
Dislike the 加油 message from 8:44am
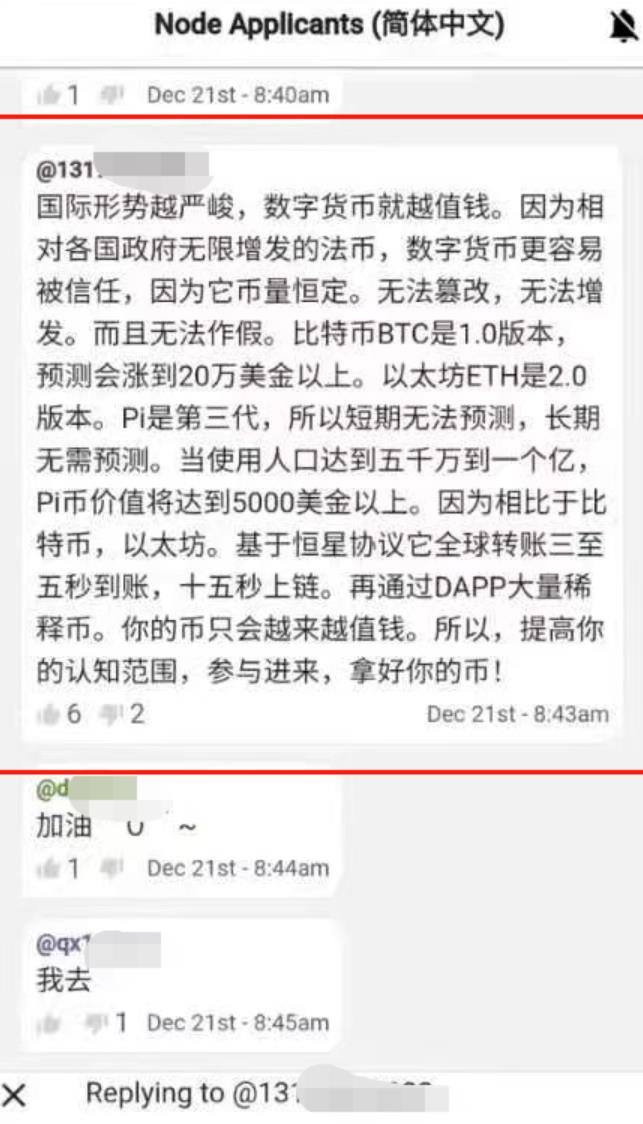(x=112, y=868)
